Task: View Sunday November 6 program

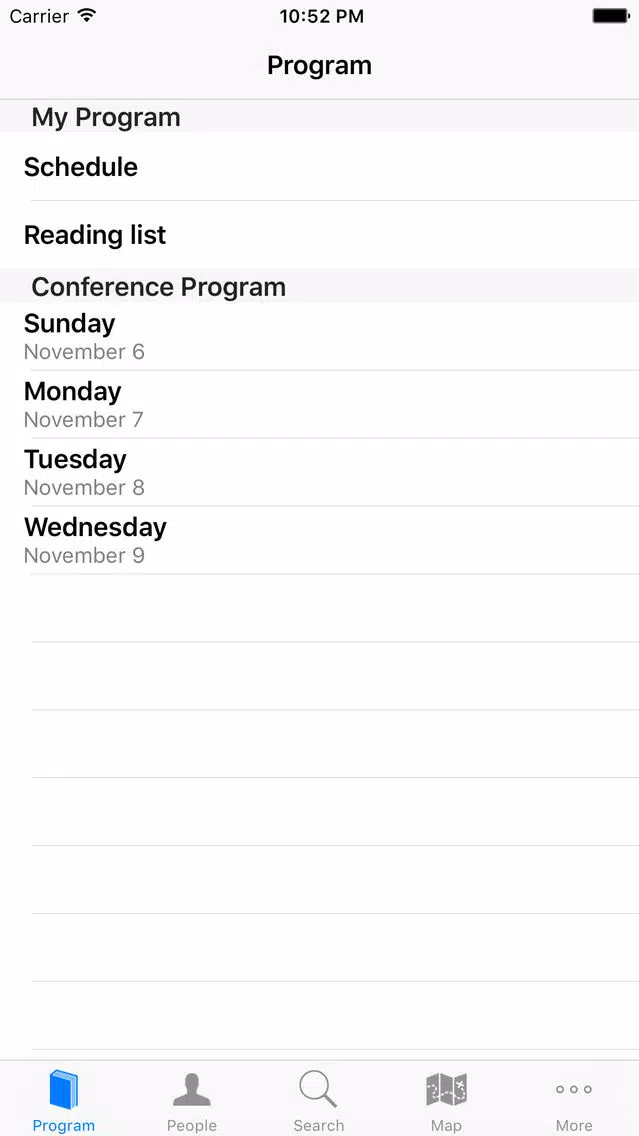Action: [x=320, y=336]
